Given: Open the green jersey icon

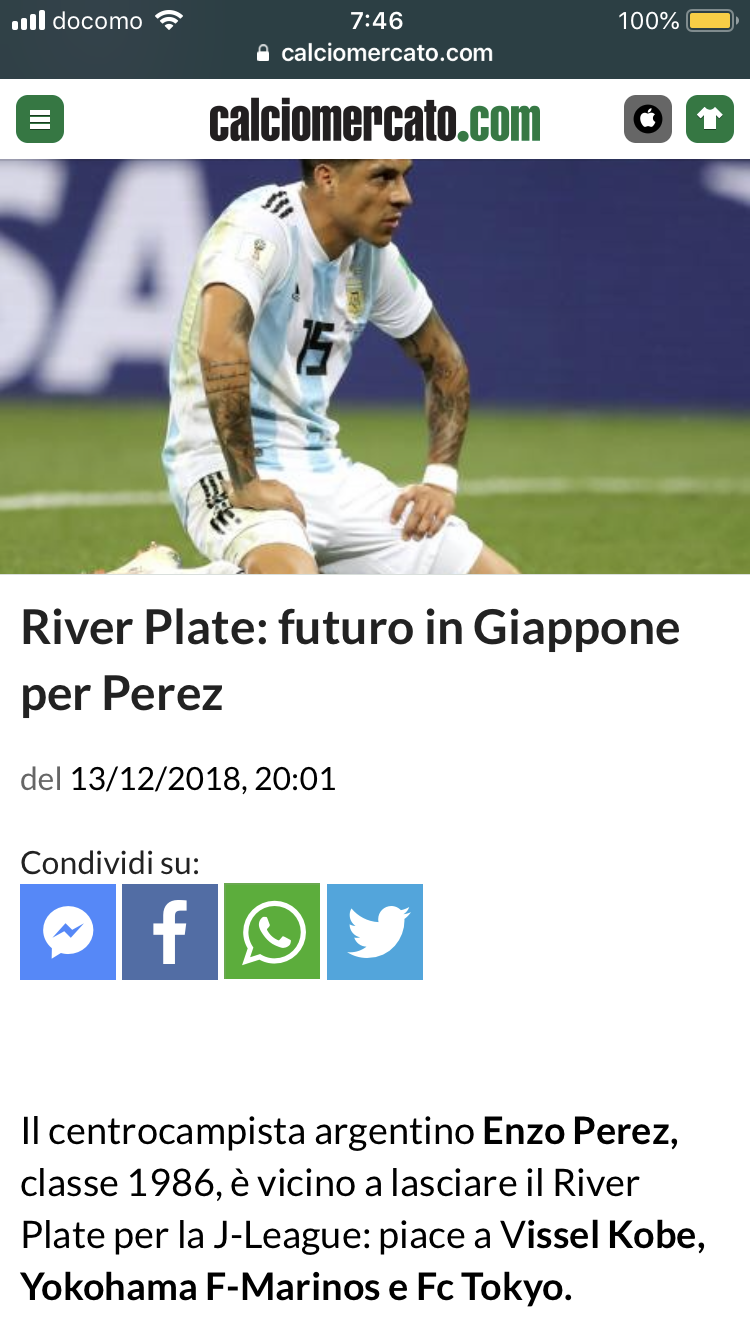Looking at the screenshot, I should (710, 120).
